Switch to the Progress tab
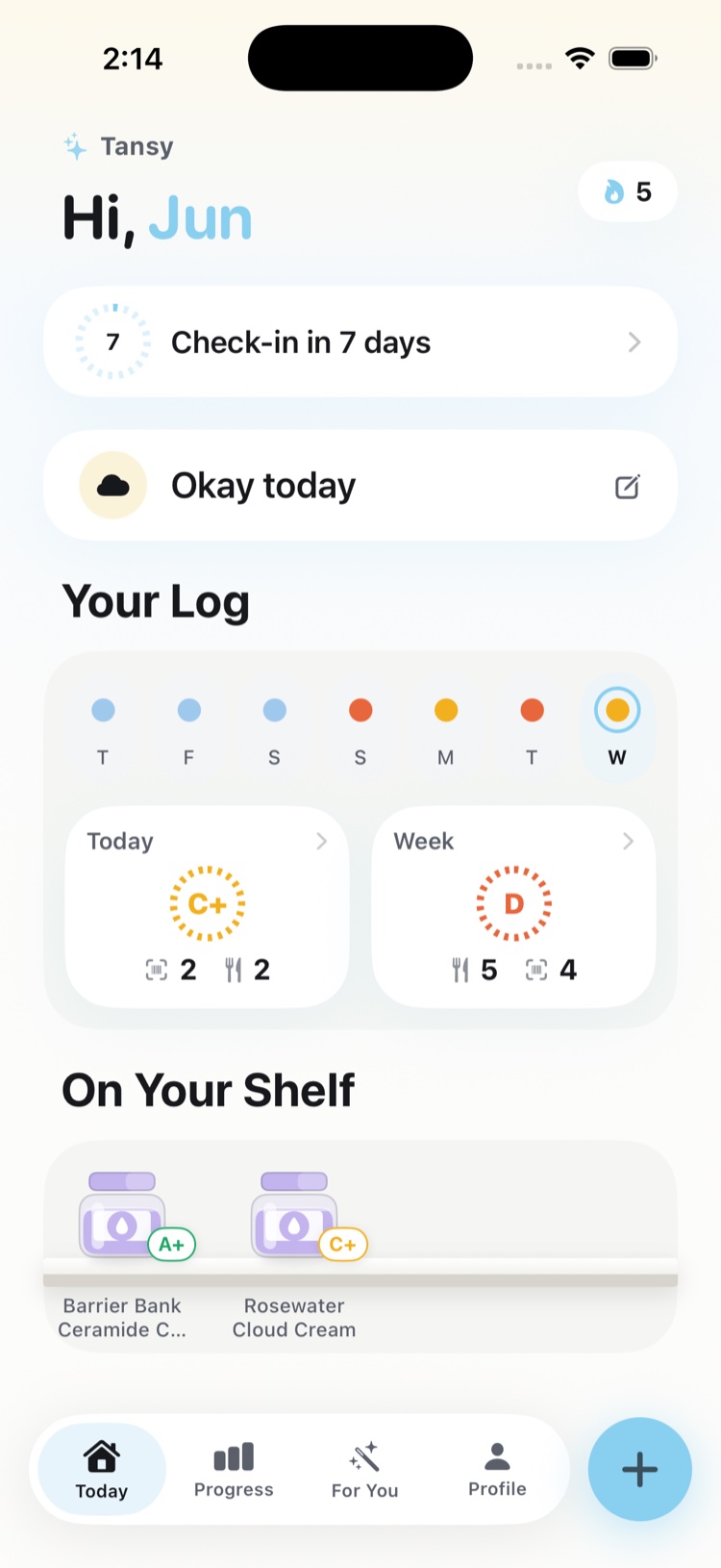The height and width of the screenshot is (1568, 721). coord(234,1470)
